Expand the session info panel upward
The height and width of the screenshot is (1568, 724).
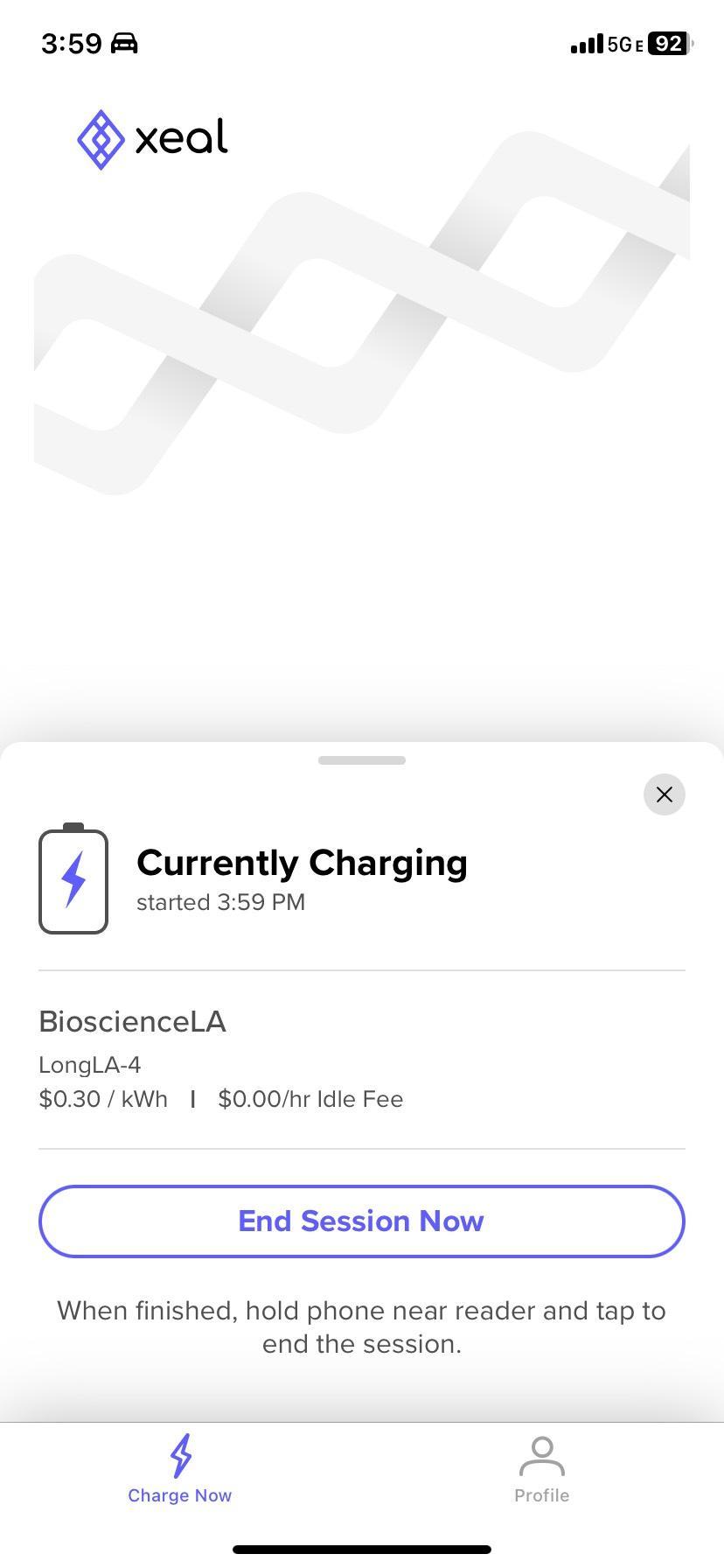point(361,760)
